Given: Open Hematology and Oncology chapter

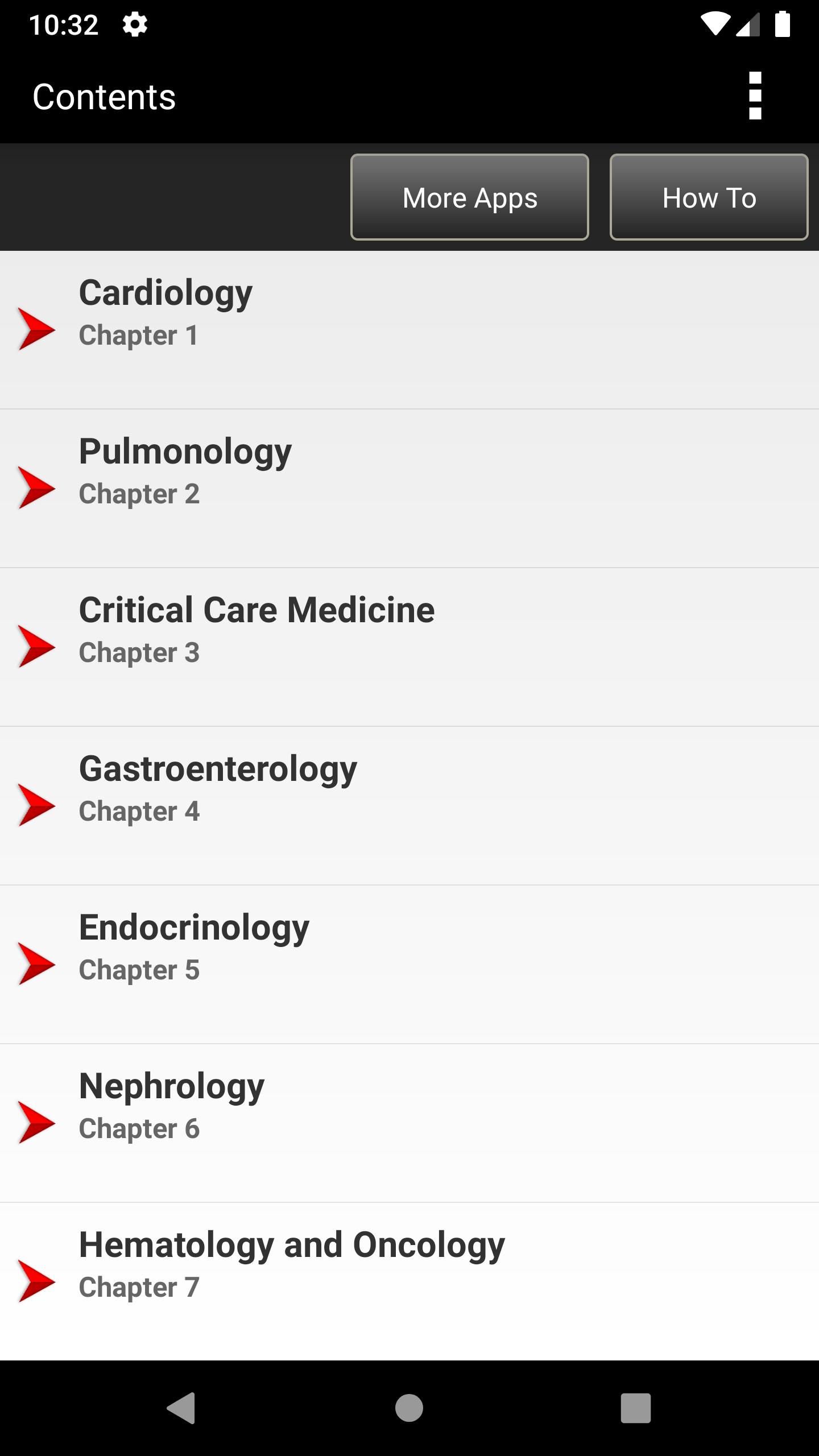Looking at the screenshot, I should pos(409,1282).
